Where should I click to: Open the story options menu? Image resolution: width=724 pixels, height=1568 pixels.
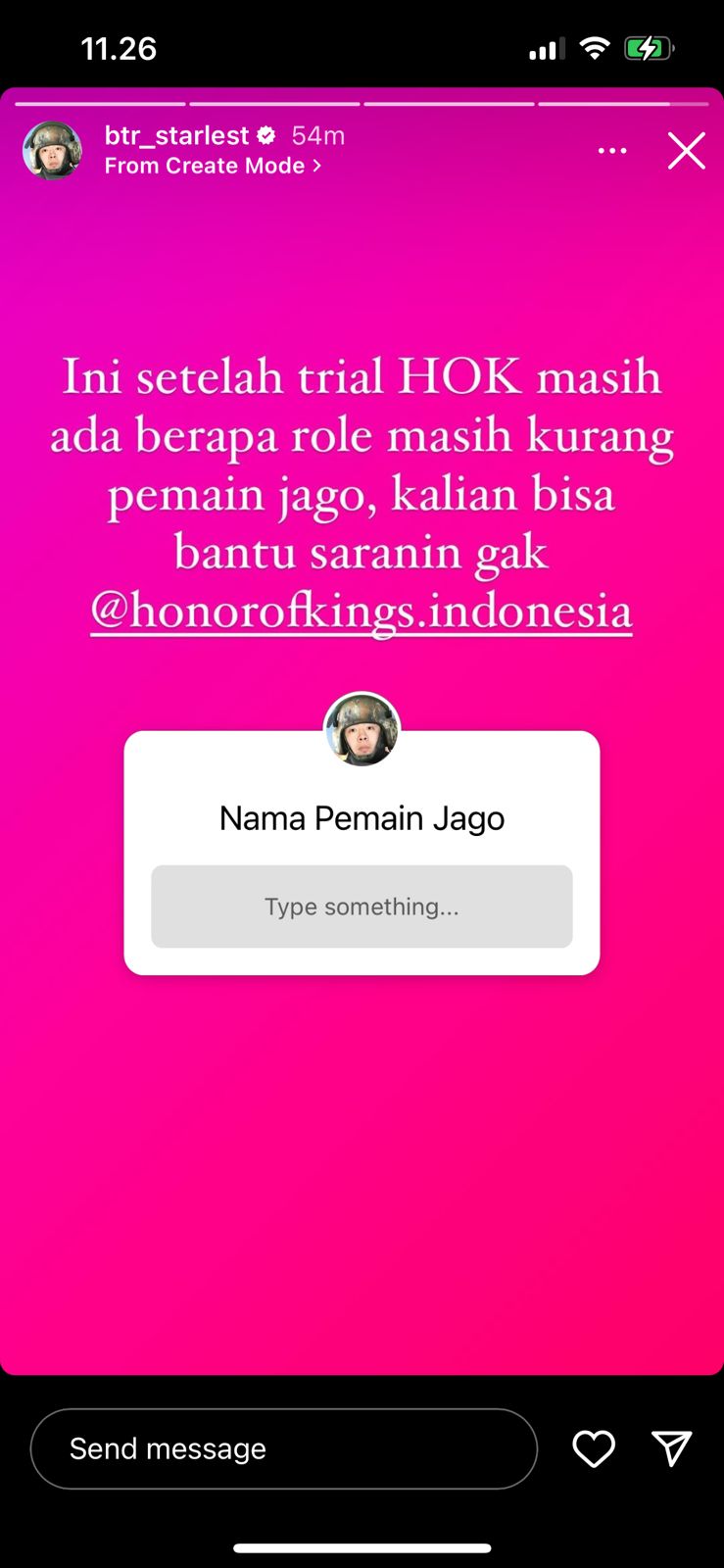pyautogui.click(x=612, y=151)
